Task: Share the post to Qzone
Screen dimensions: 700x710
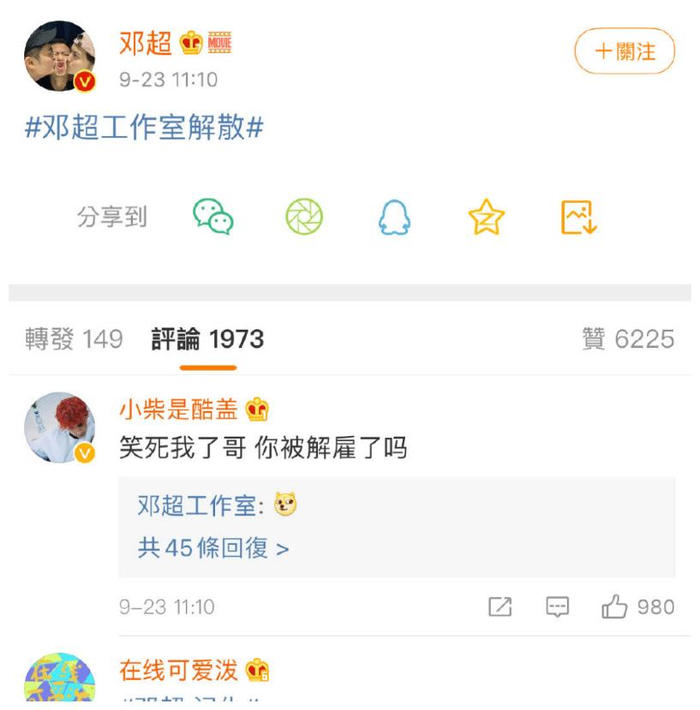Action: pyautogui.click(x=486, y=217)
